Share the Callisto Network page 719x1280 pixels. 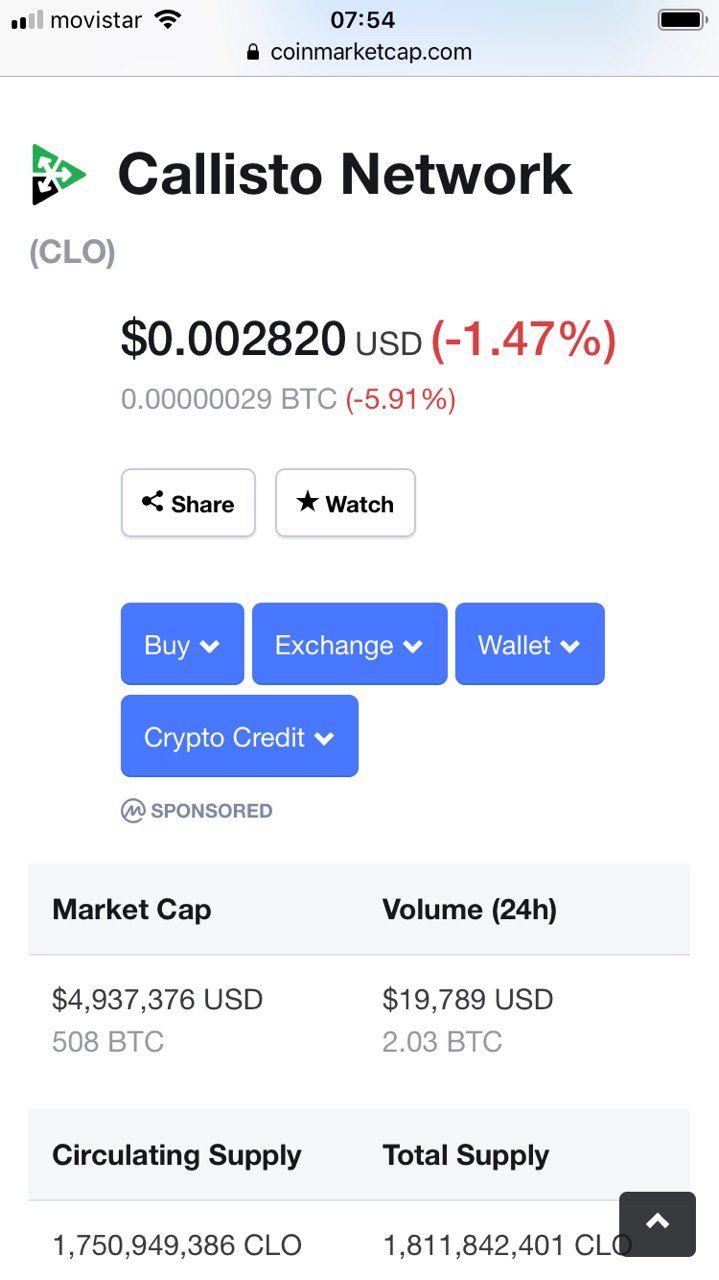point(188,503)
